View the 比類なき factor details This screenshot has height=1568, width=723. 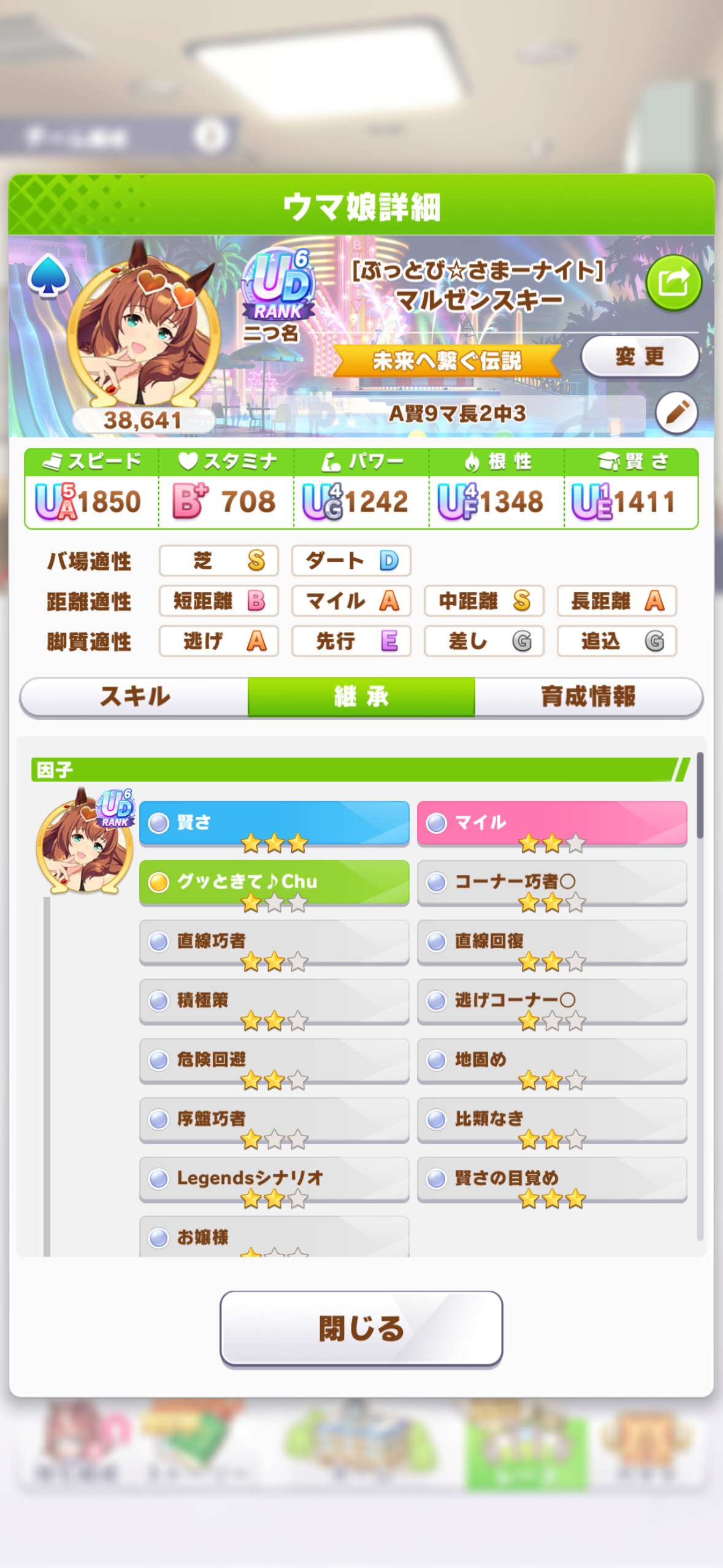coord(552,1120)
